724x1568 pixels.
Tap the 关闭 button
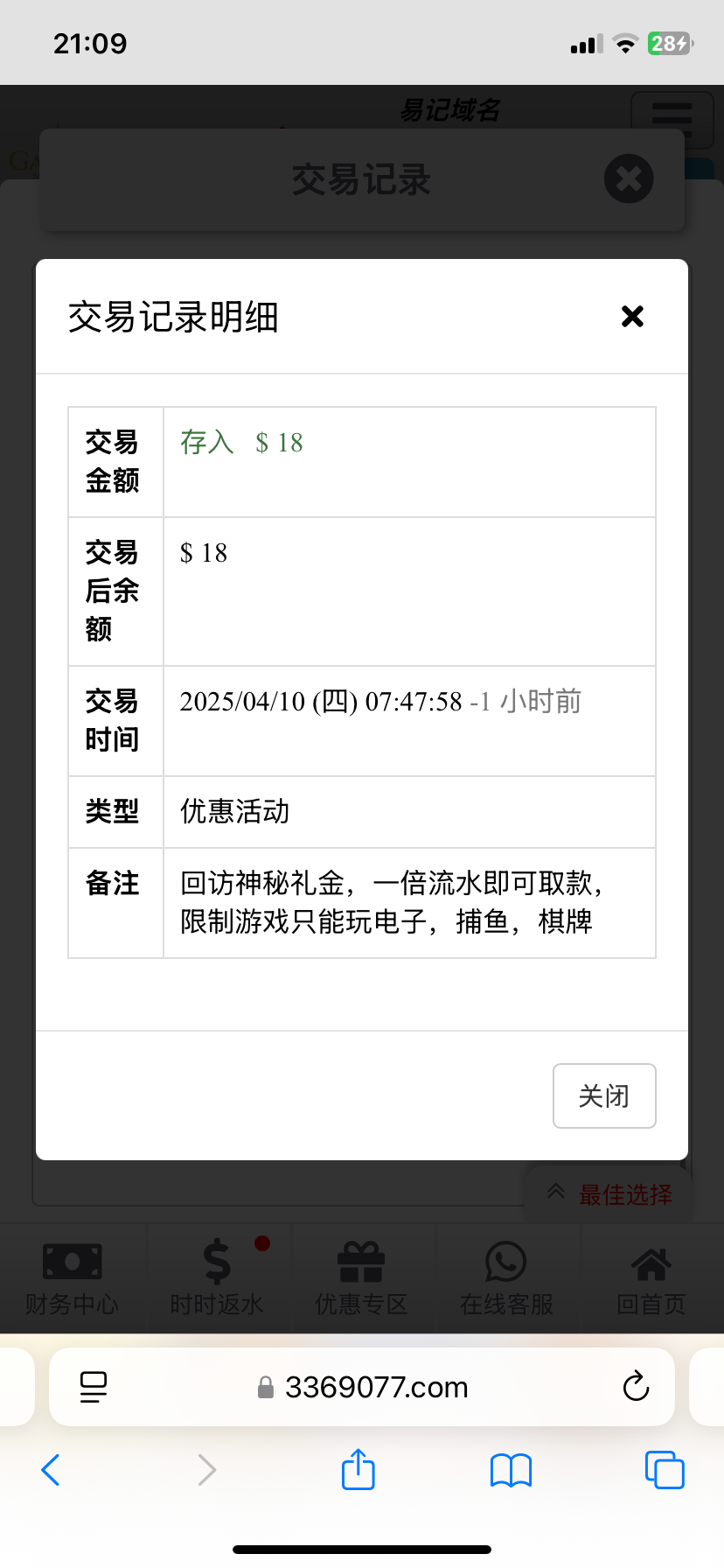(x=604, y=1095)
